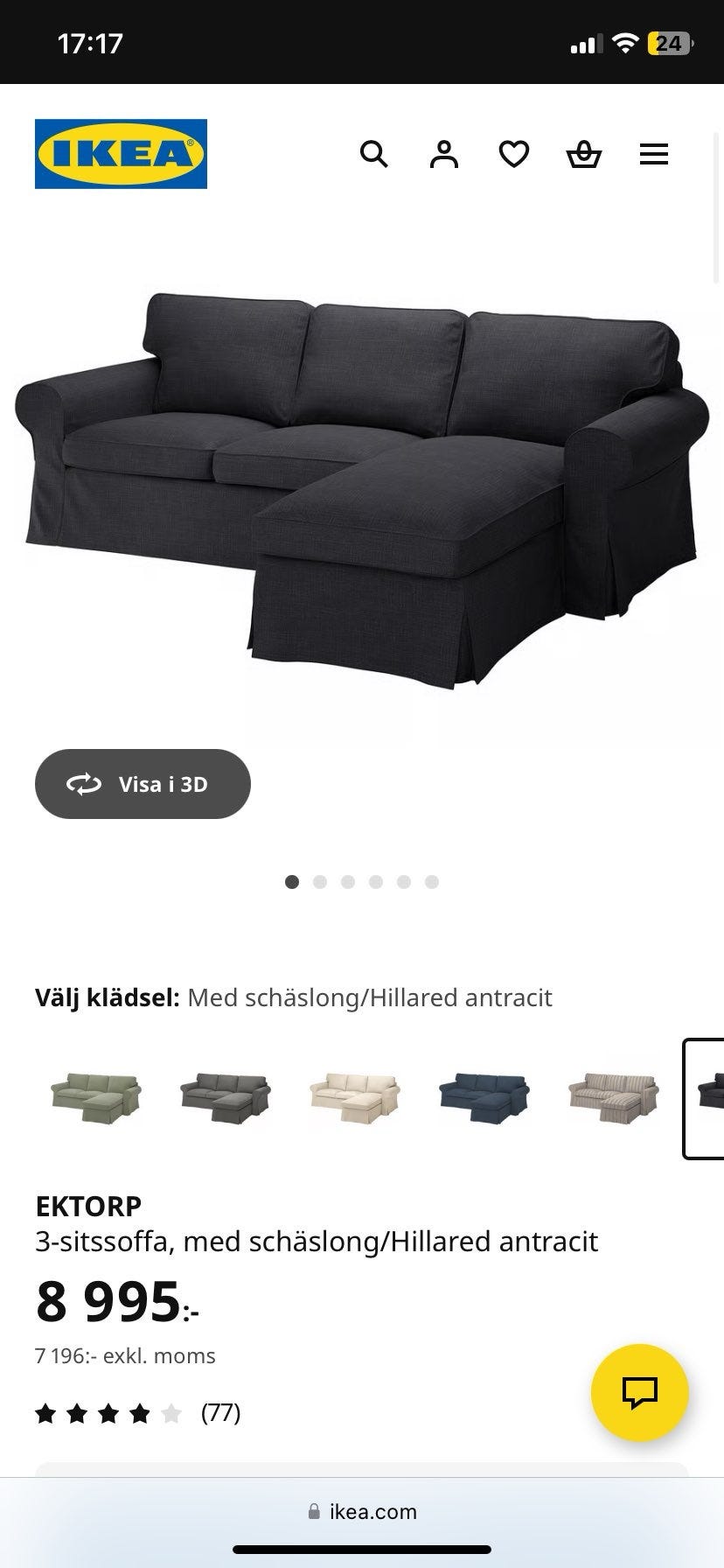Jump to the last carousel dot

[x=432, y=882]
